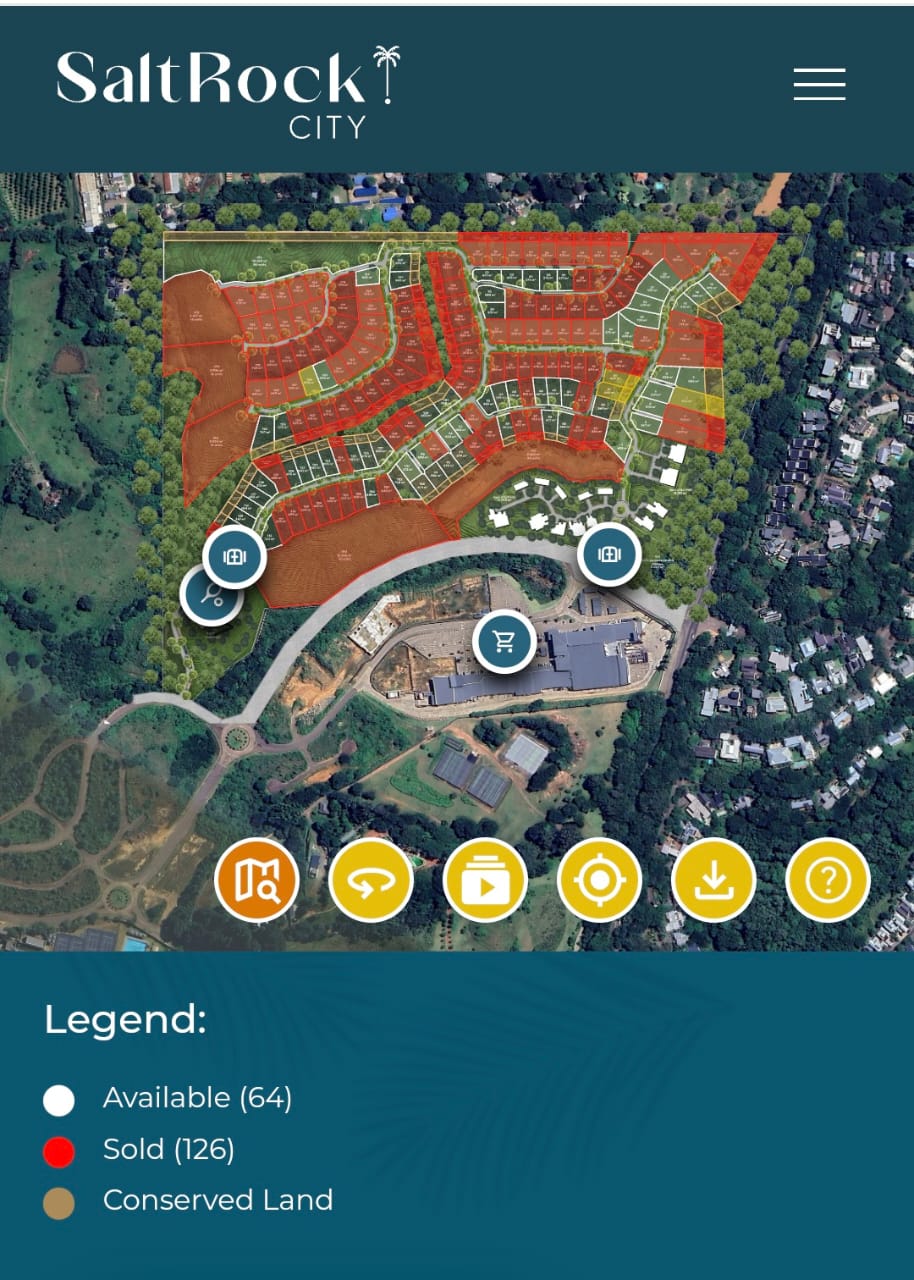Image resolution: width=914 pixels, height=1280 pixels.
Task: Select the shopping cart marker on the map
Action: point(505,641)
